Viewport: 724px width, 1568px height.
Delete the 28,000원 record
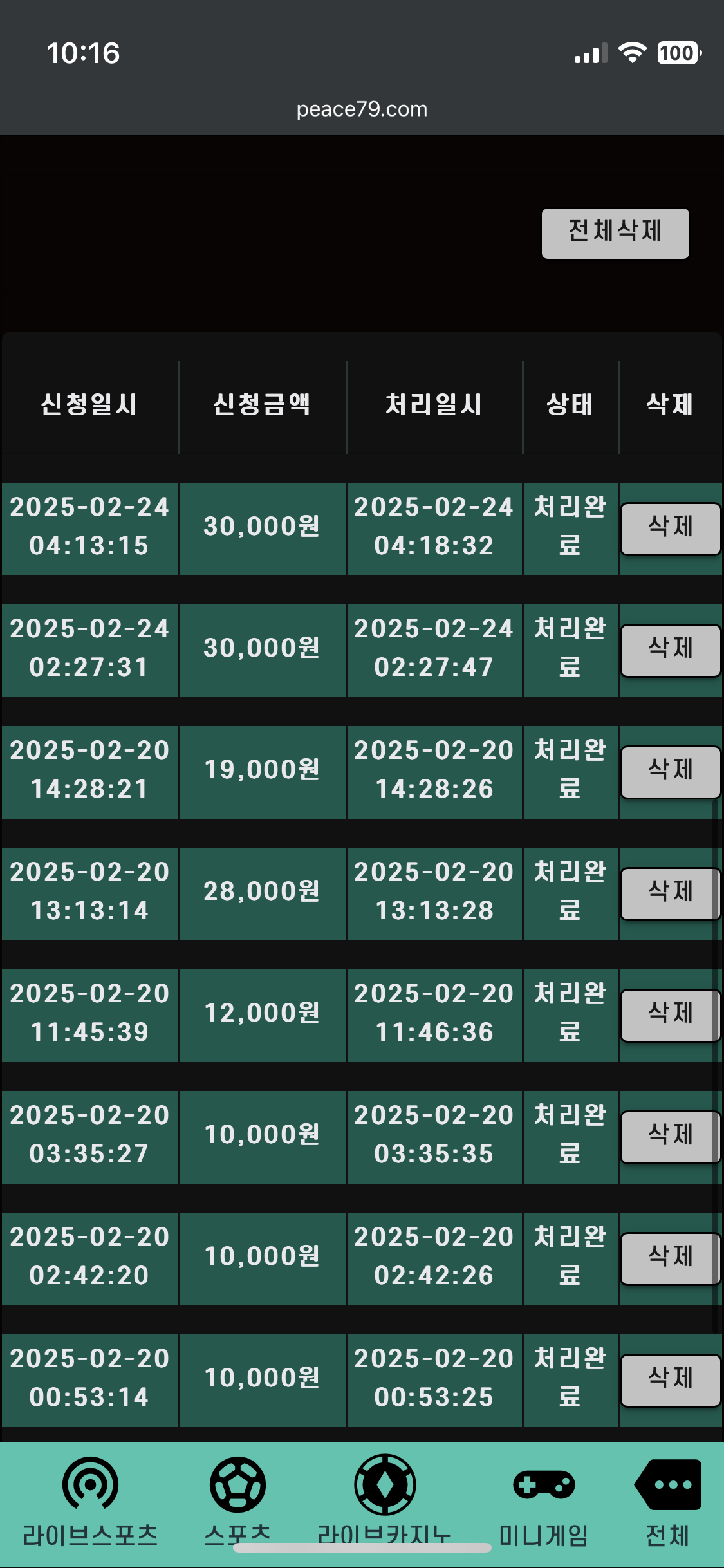pos(671,893)
